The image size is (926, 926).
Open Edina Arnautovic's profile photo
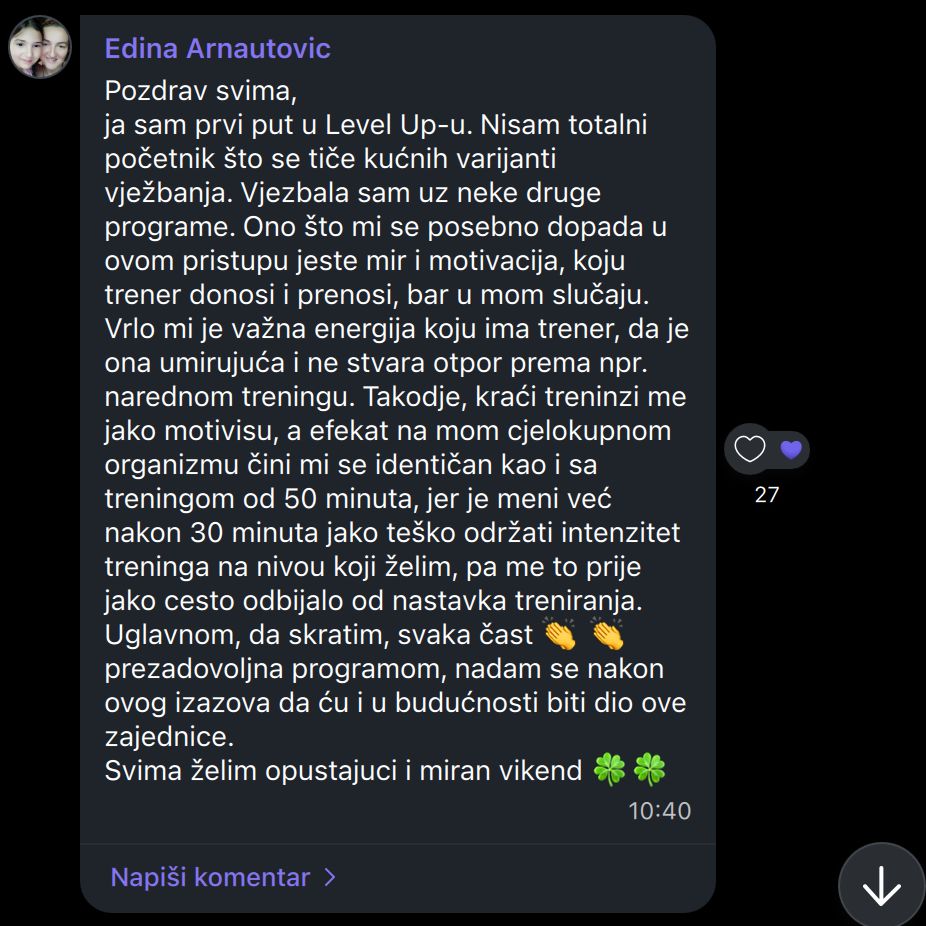(x=40, y=47)
